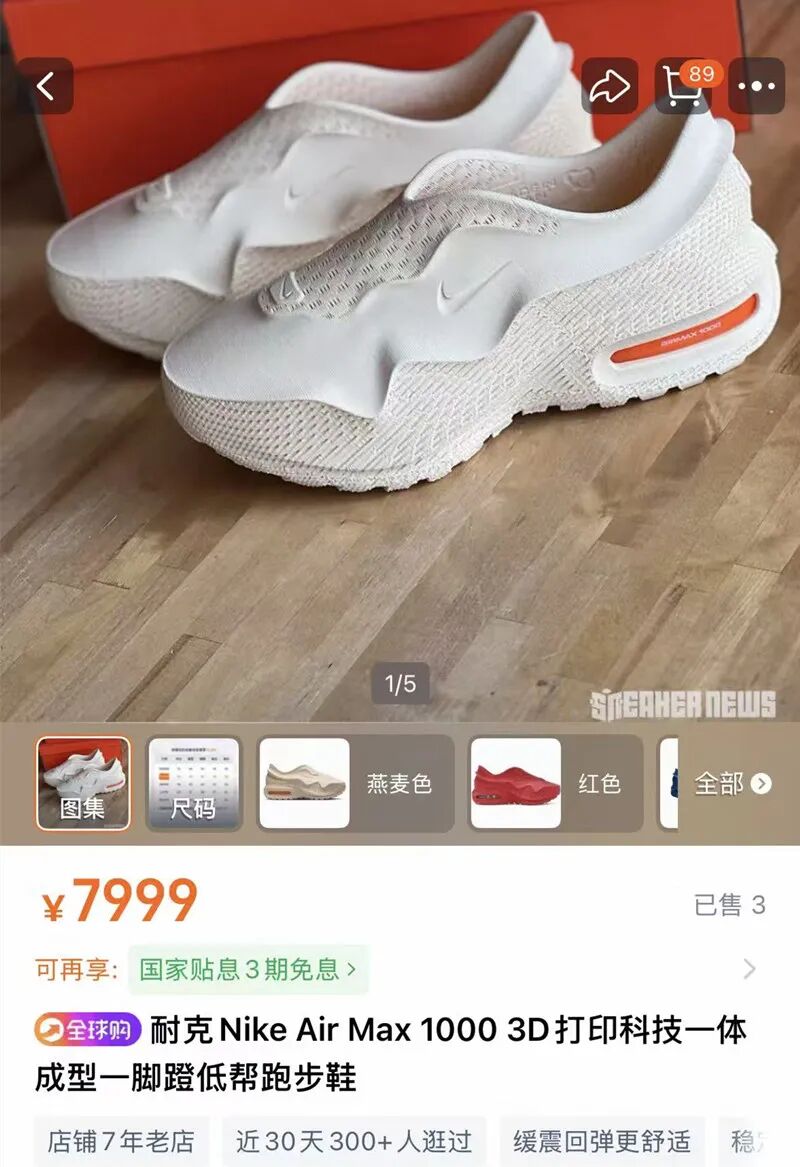Image resolution: width=800 pixels, height=1167 pixels.
Task: Select the 图集 gallery thumbnail
Action: 83,784
